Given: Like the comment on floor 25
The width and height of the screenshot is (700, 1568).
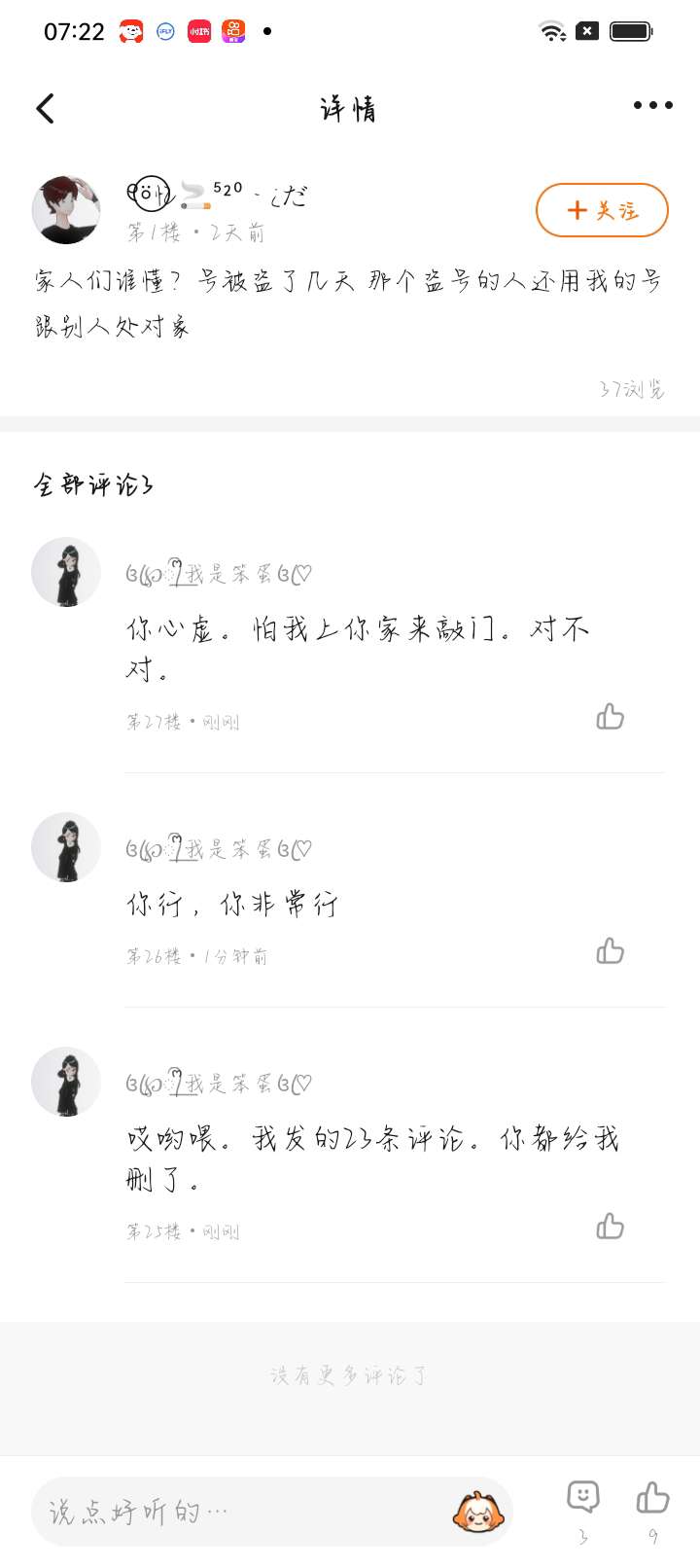Looking at the screenshot, I should coord(611,1227).
